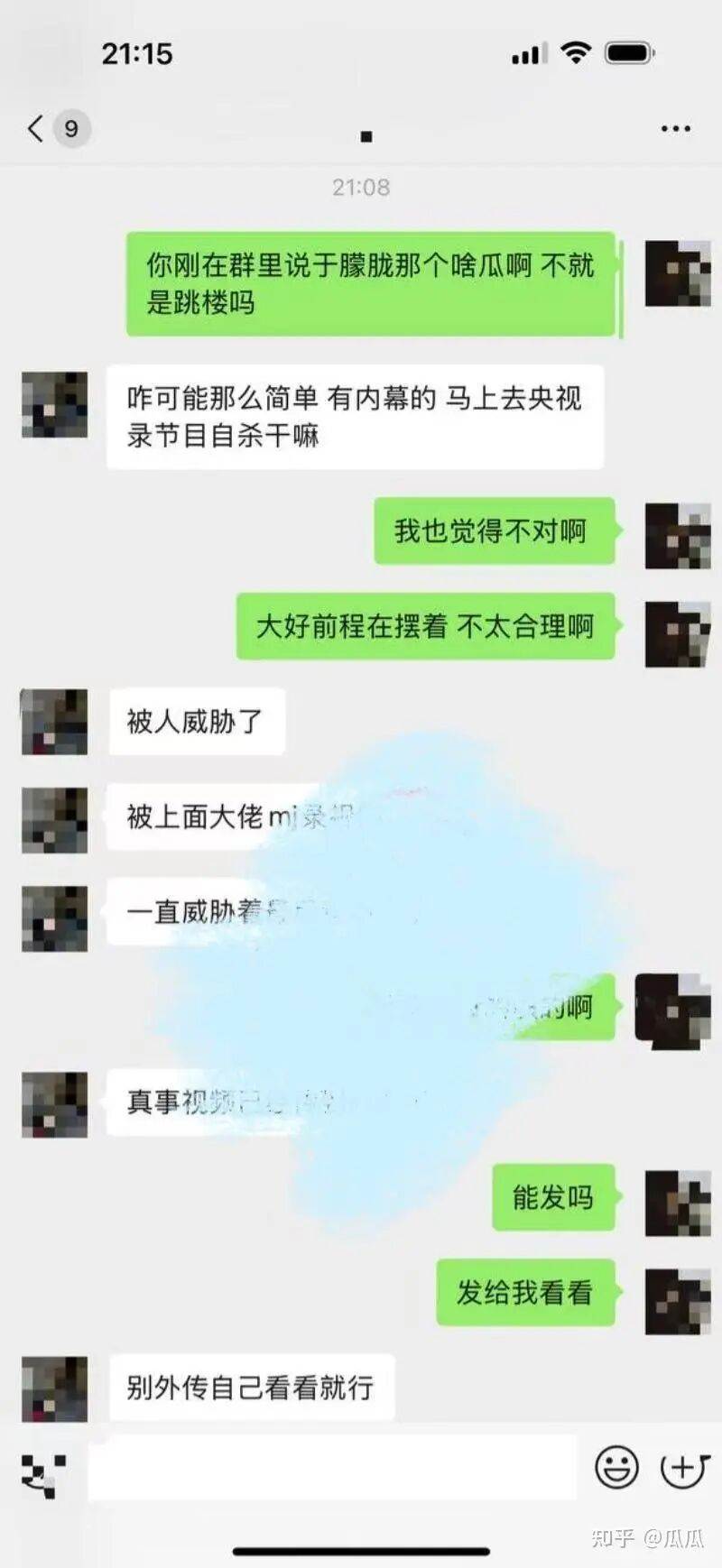Go back to the chat list
Screen dimensions: 722x1568
36,128
